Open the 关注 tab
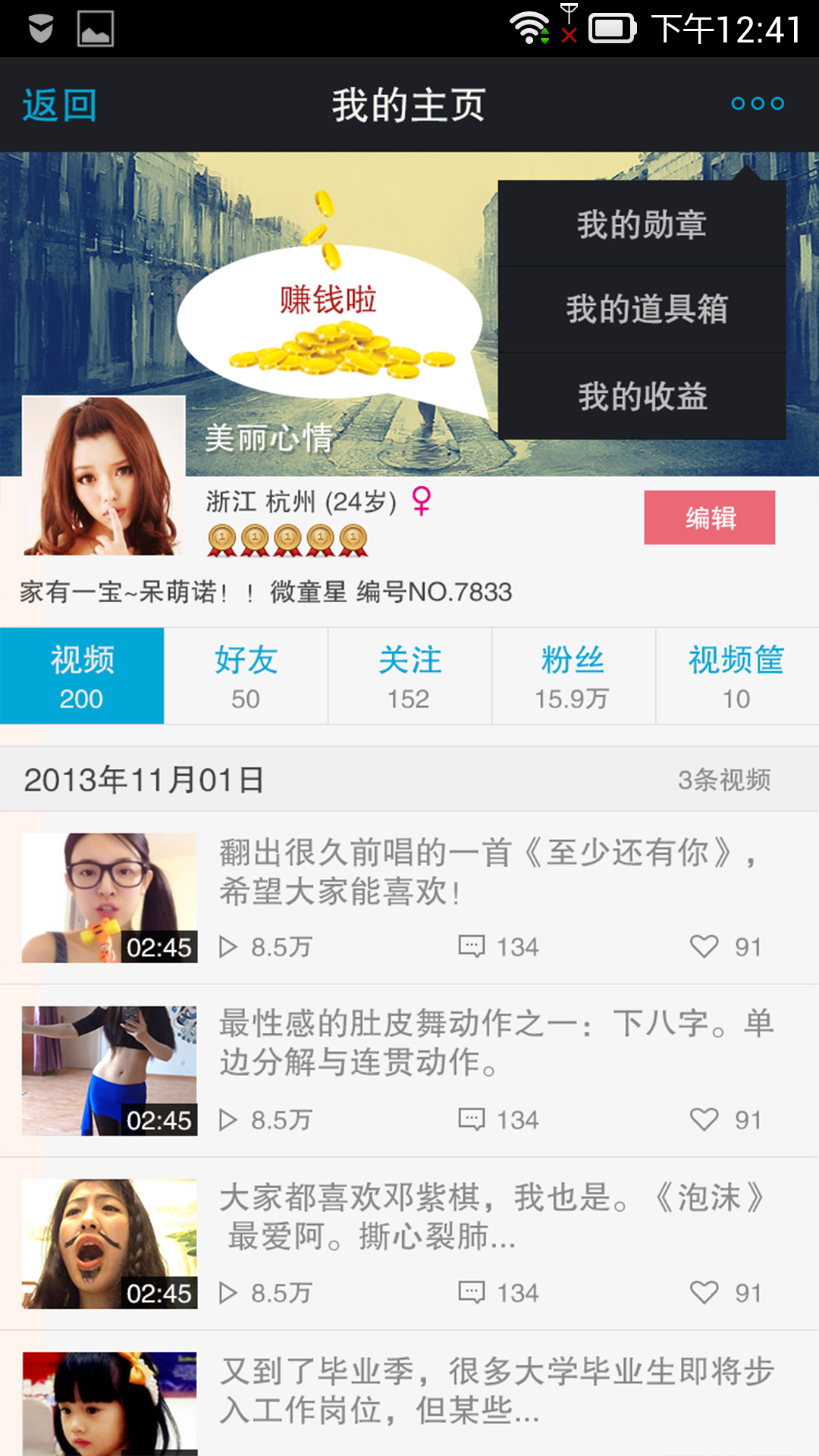819x1456 pixels. coord(409,676)
